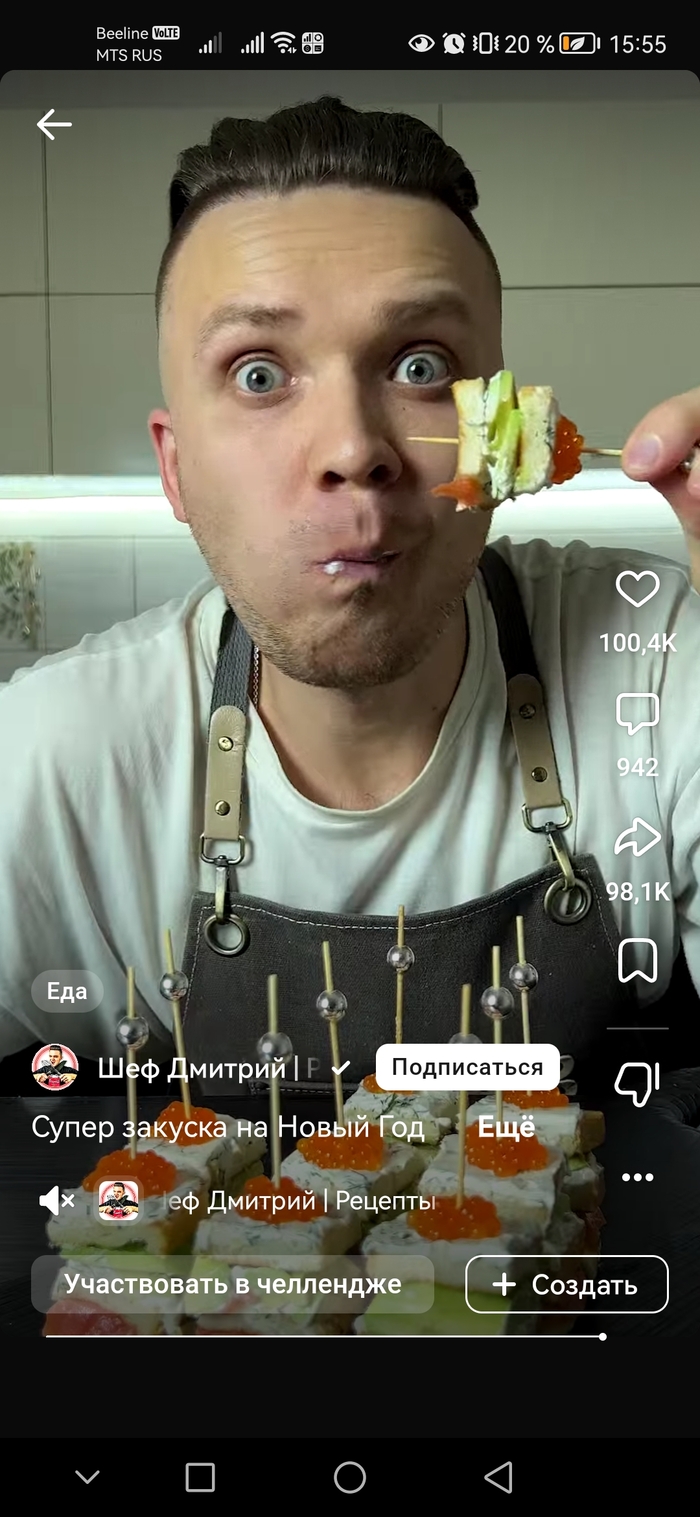Unmute the video sound
The width and height of the screenshot is (700, 1517).
pos(57,1200)
